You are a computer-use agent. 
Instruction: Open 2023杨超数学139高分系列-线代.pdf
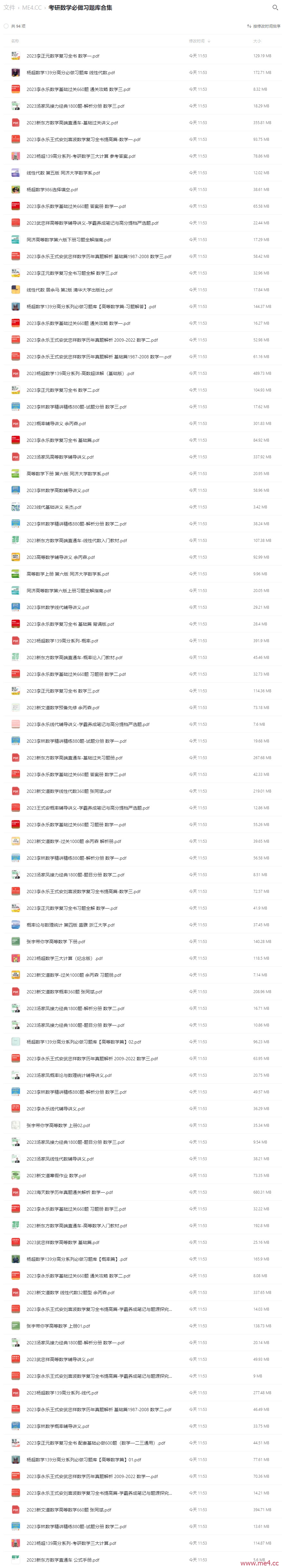(62, 1393)
